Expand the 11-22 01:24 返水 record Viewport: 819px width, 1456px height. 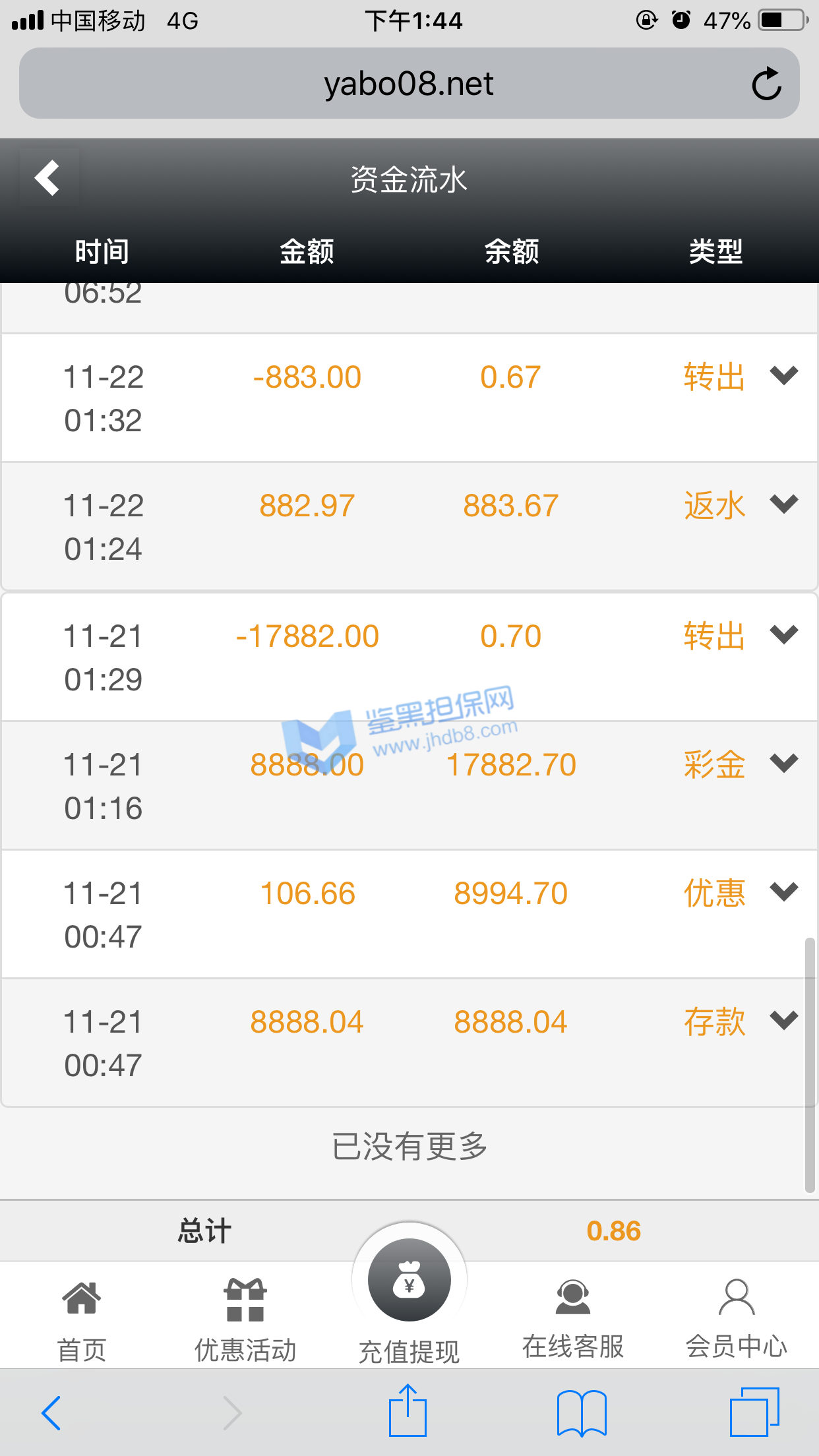click(783, 504)
